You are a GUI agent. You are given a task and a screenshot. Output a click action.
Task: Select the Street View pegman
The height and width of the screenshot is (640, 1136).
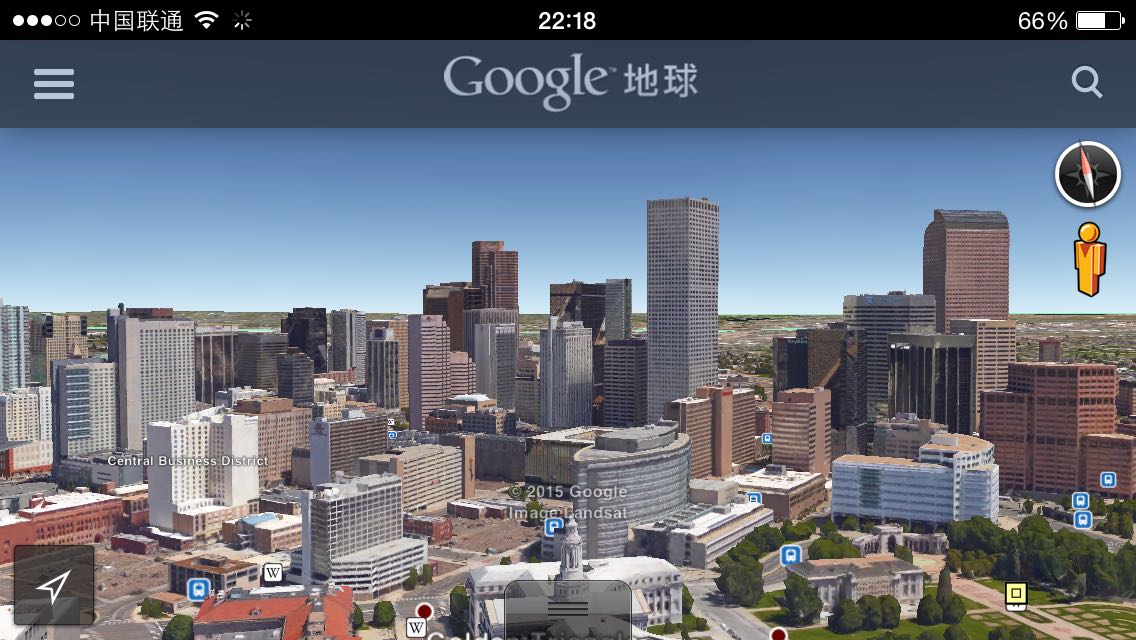(1090, 259)
